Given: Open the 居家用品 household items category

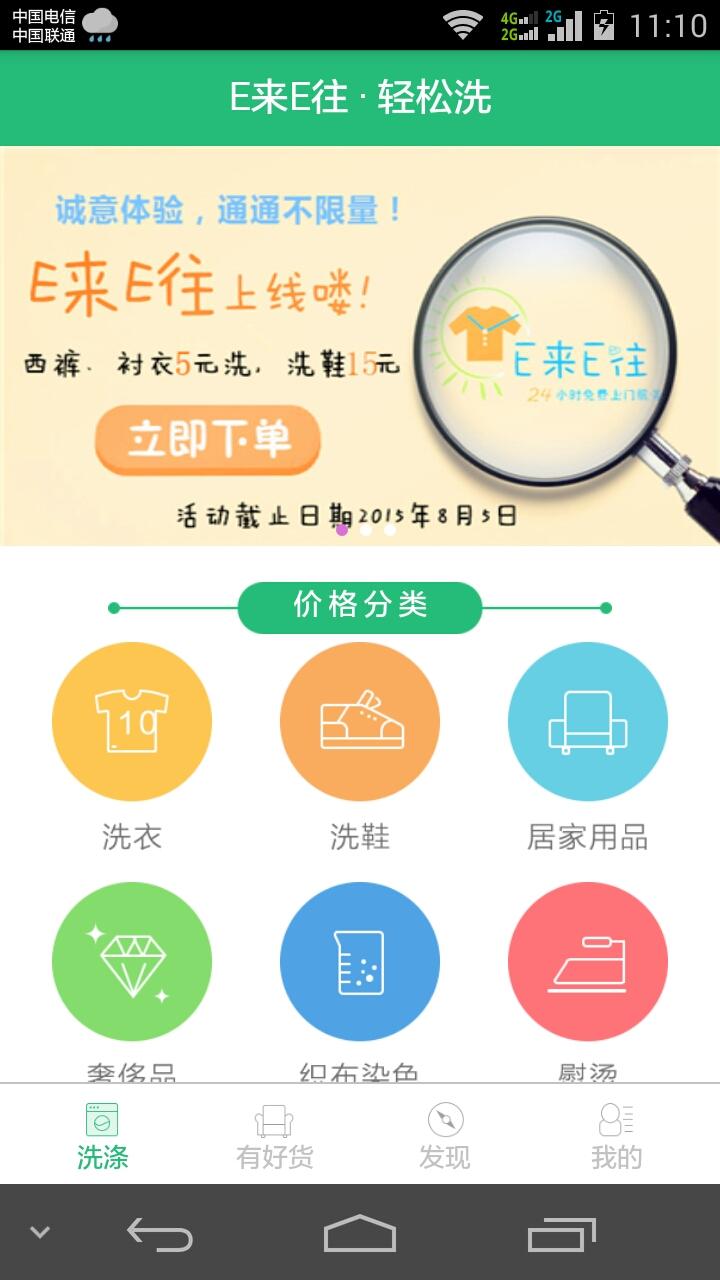Looking at the screenshot, I should tap(588, 720).
